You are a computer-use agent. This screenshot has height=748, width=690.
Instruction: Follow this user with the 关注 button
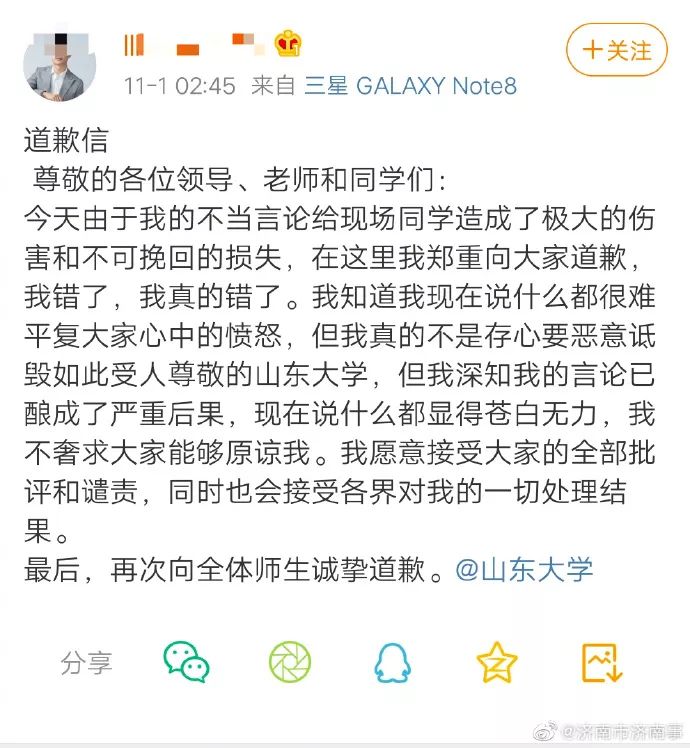coord(616,50)
